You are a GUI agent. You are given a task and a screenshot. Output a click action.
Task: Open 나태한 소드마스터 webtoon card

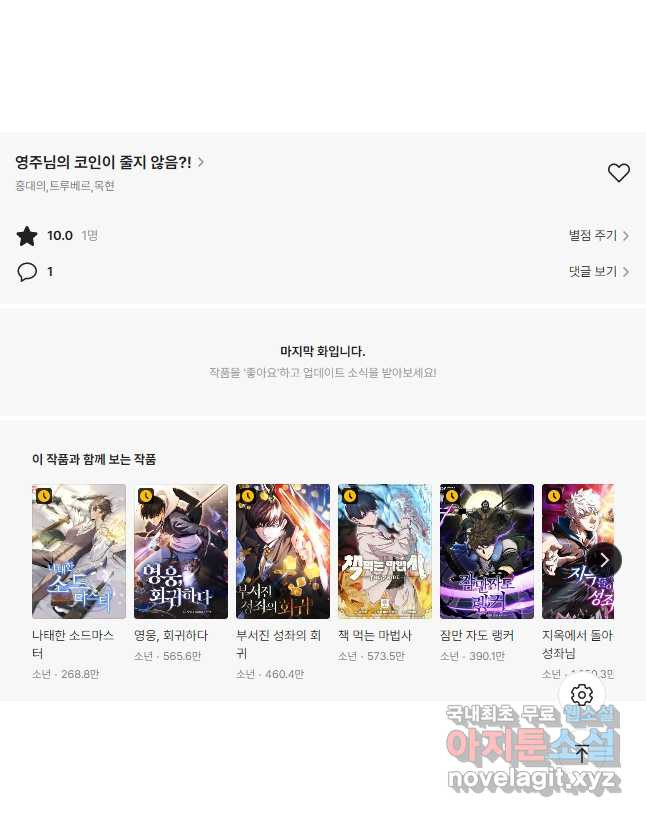coord(79,552)
